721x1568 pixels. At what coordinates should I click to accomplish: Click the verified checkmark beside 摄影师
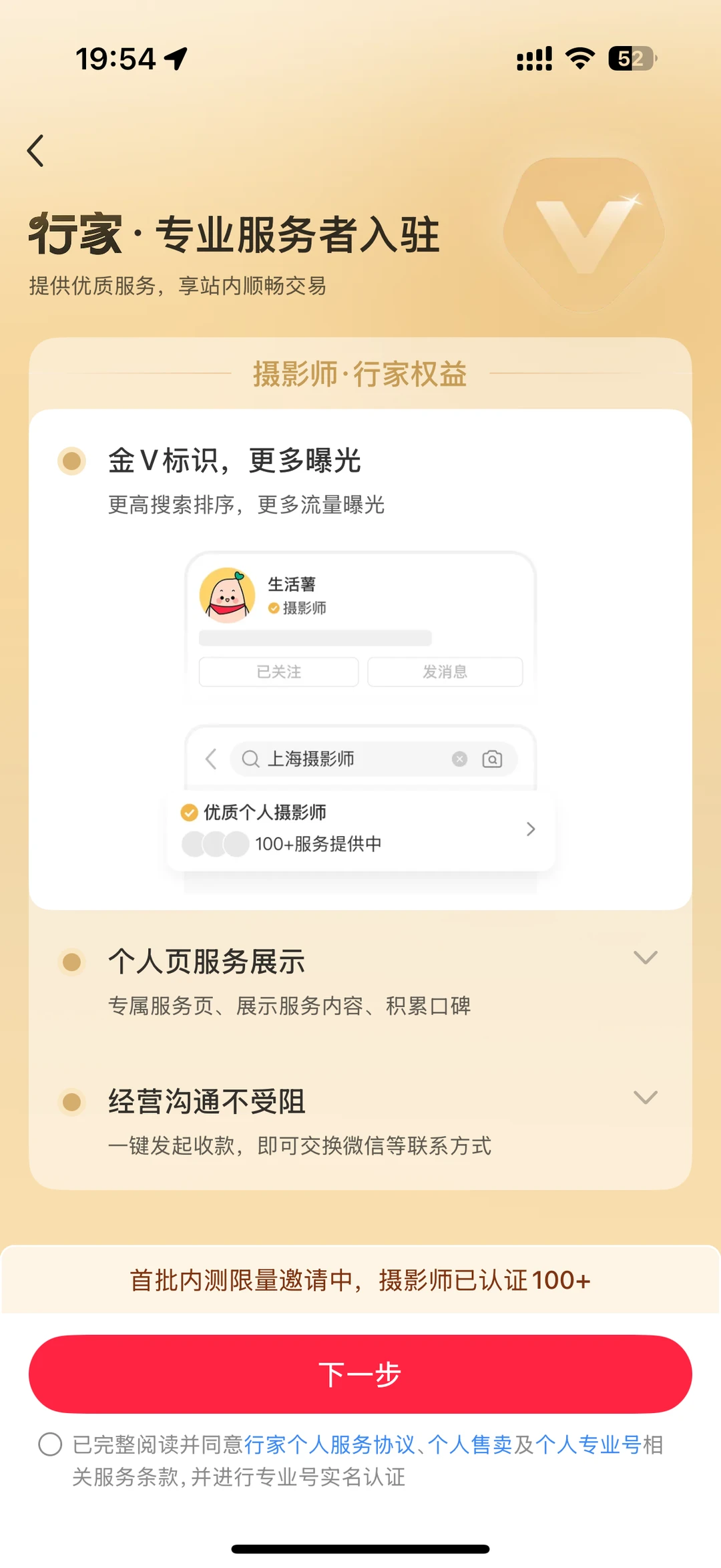[273, 608]
